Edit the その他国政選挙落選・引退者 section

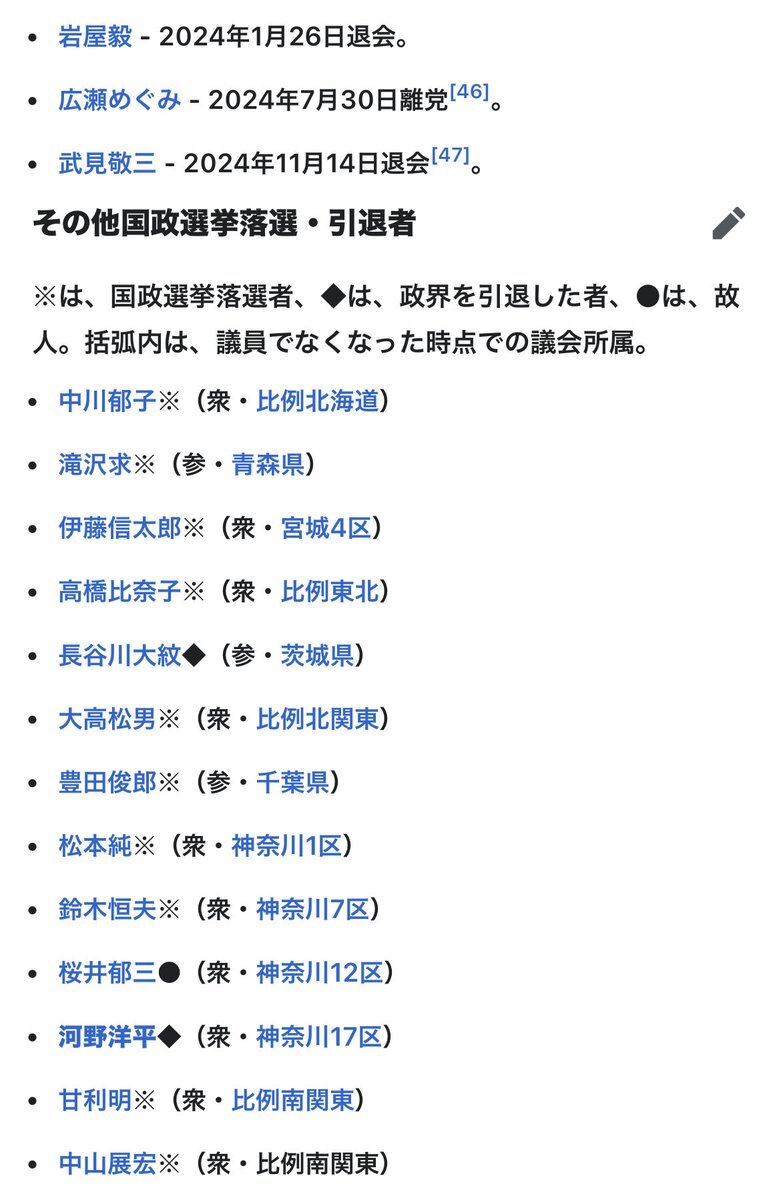click(x=729, y=224)
